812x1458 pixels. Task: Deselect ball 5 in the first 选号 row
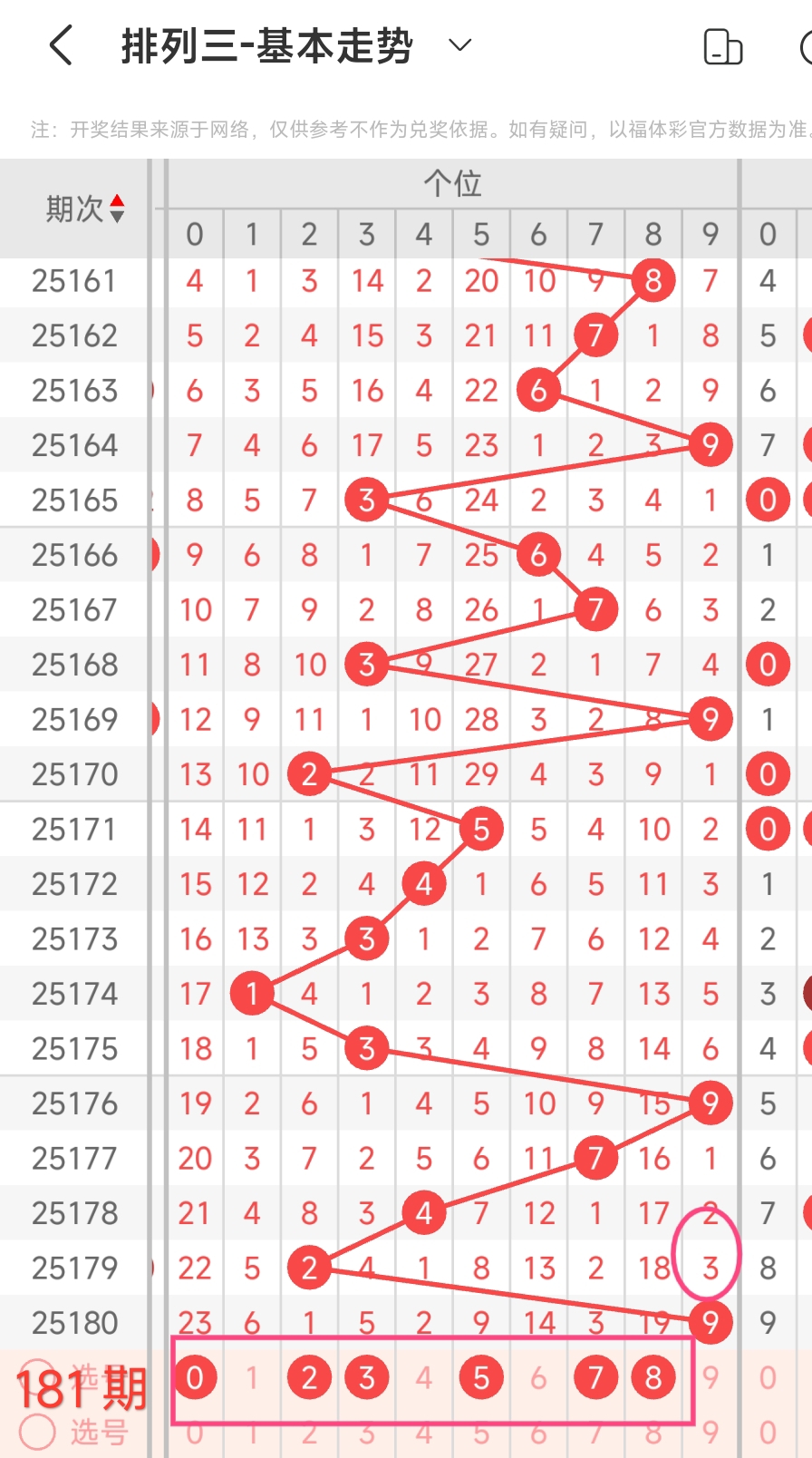[x=481, y=1377]
